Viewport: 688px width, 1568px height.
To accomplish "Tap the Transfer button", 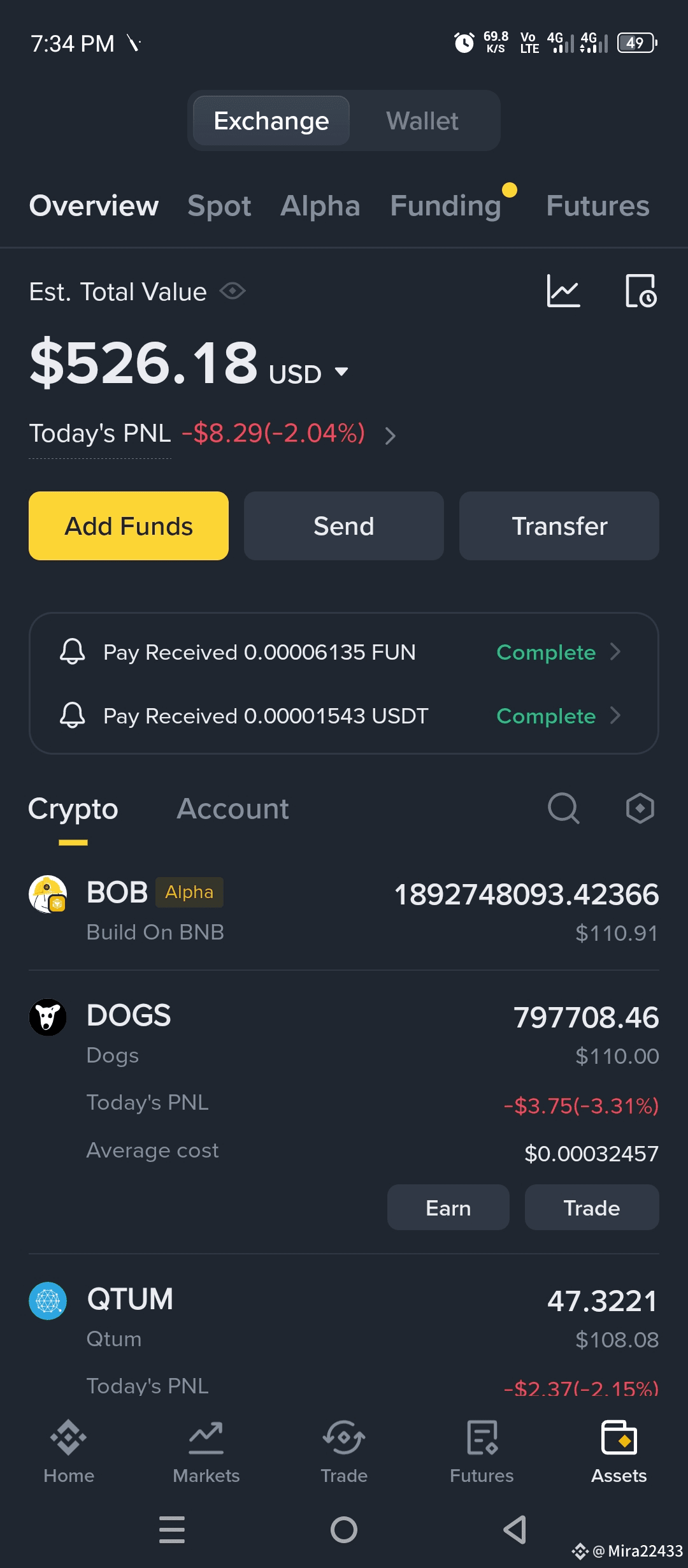I will tap(559, 526).
